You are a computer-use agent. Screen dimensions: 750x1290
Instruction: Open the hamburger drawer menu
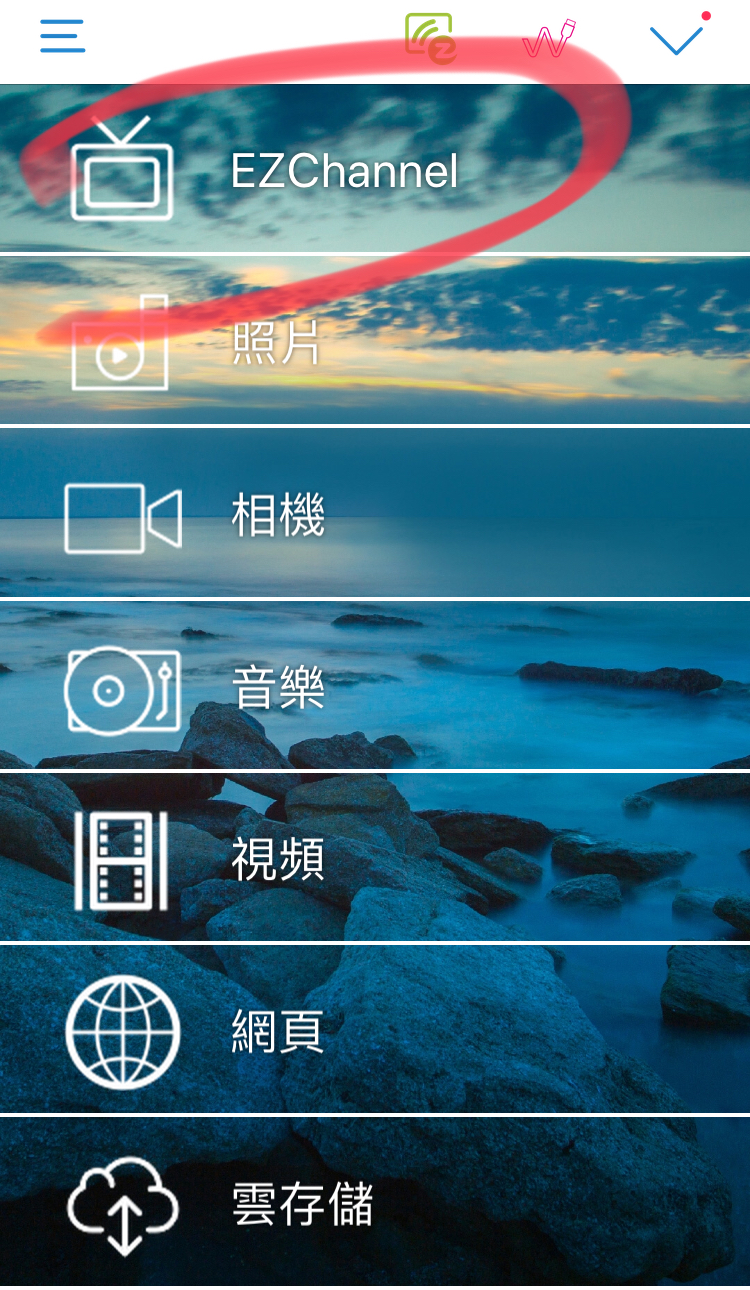(x=62, y=37)
